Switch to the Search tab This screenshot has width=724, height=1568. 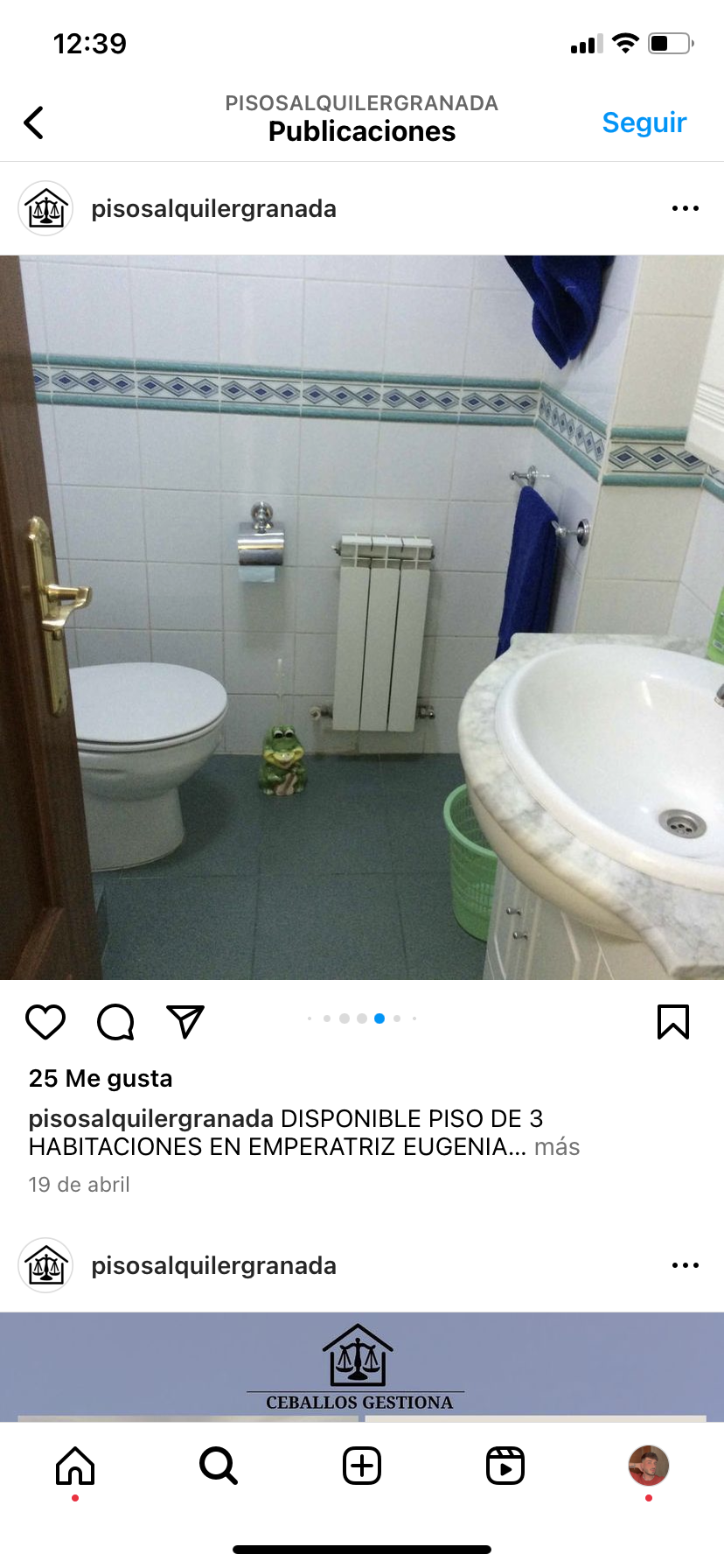(219, 1466)
